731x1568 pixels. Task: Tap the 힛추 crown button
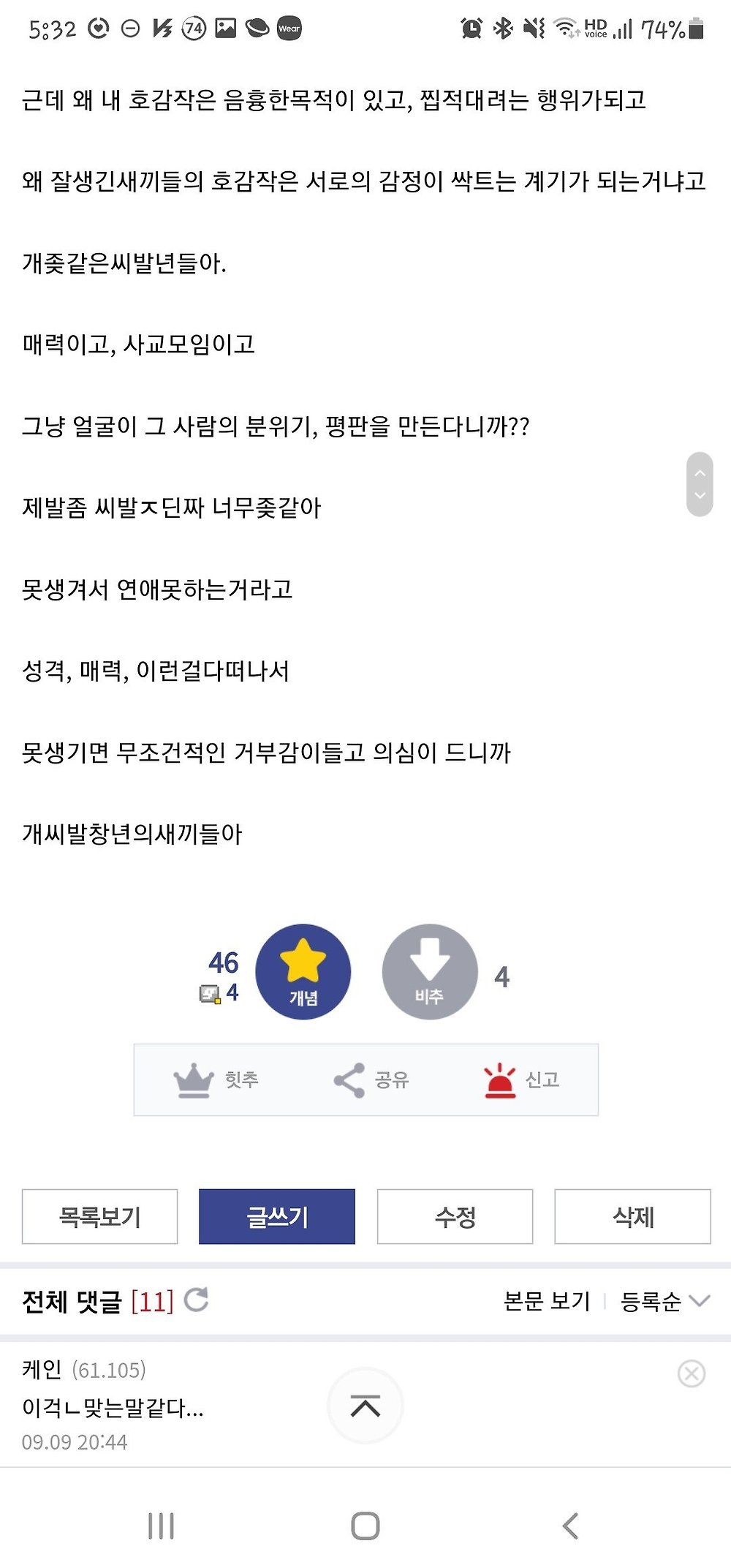(216, 1079)
